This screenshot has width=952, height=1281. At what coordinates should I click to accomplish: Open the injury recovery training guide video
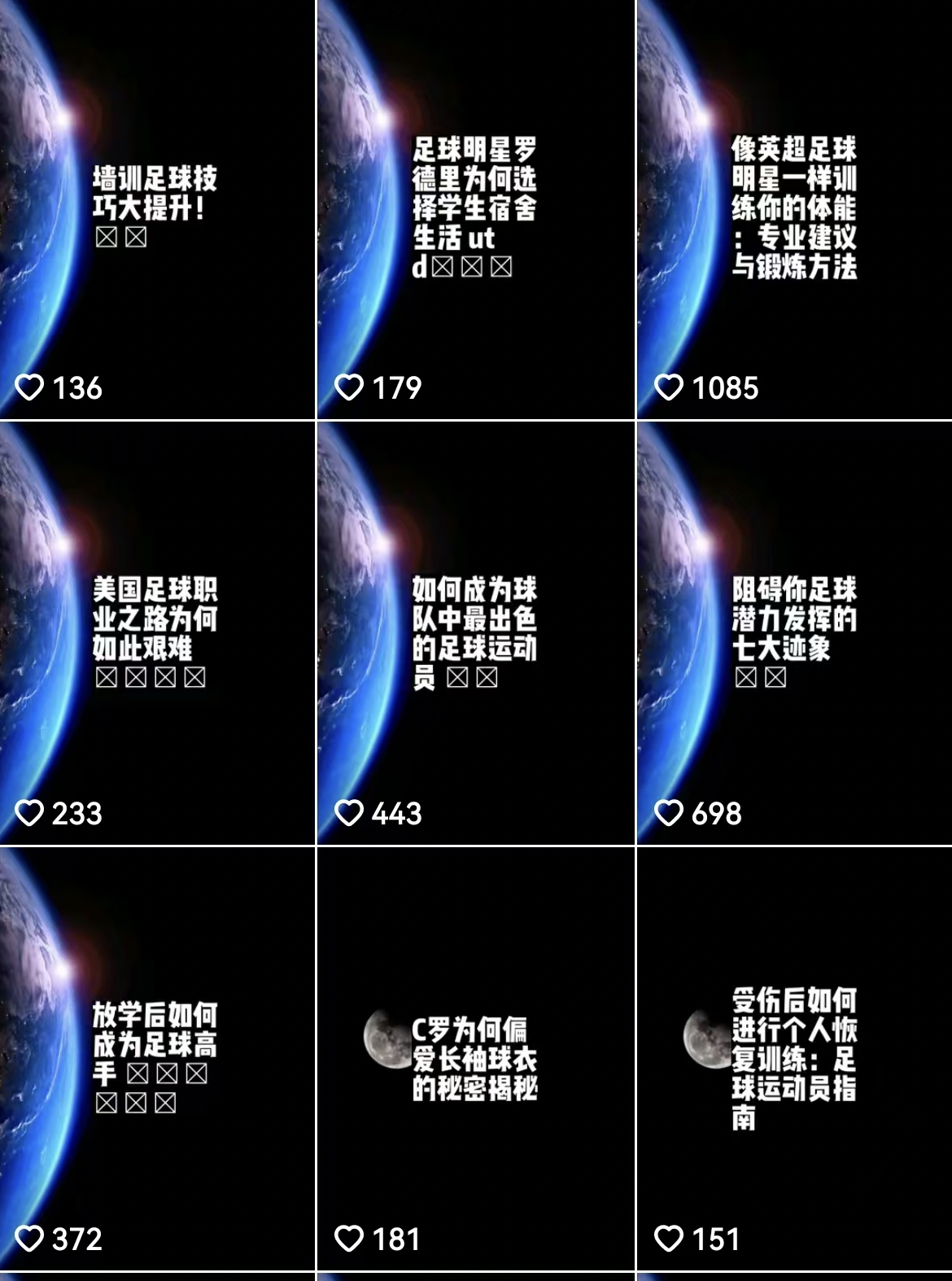click(794, 1058)
